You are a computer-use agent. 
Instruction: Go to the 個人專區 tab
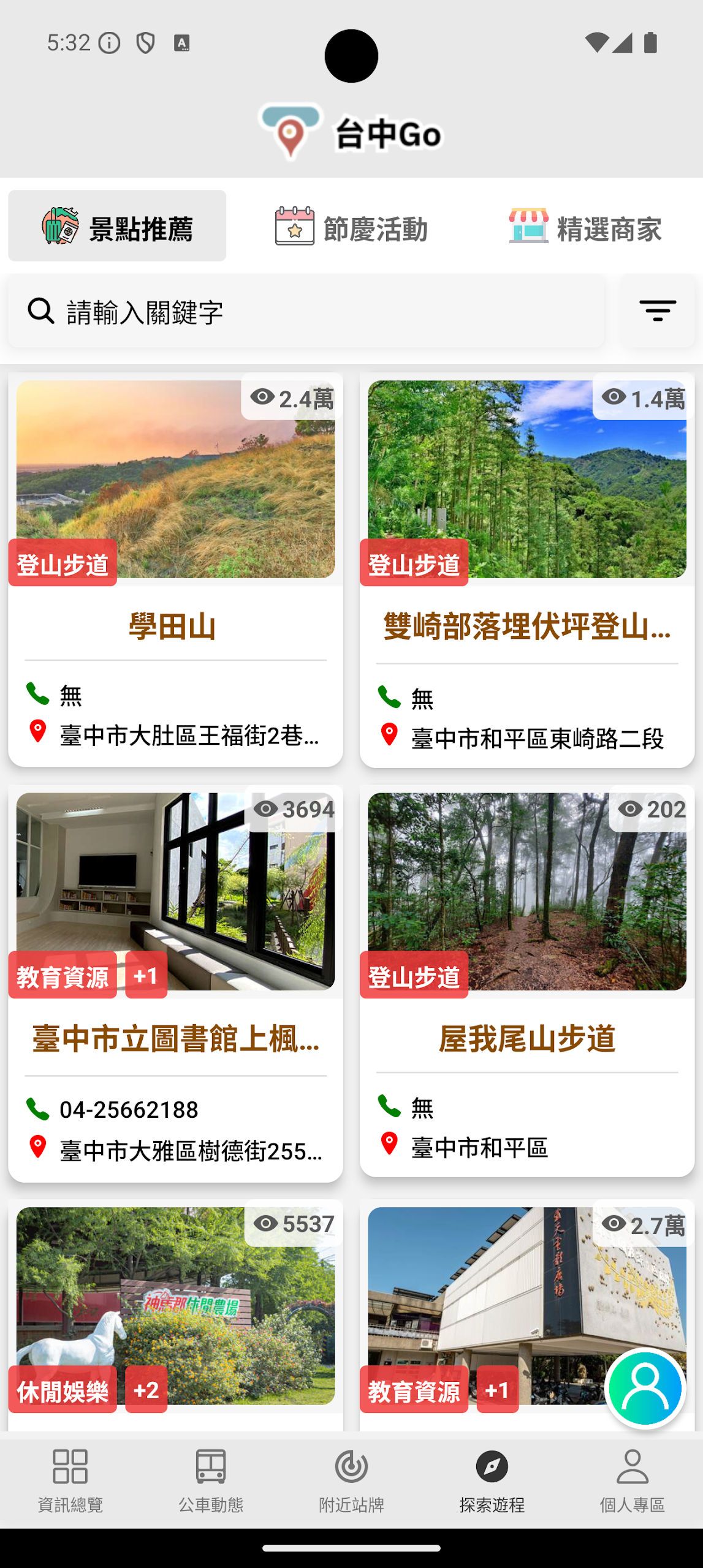pyautogui.click(x=632, y=1480)
